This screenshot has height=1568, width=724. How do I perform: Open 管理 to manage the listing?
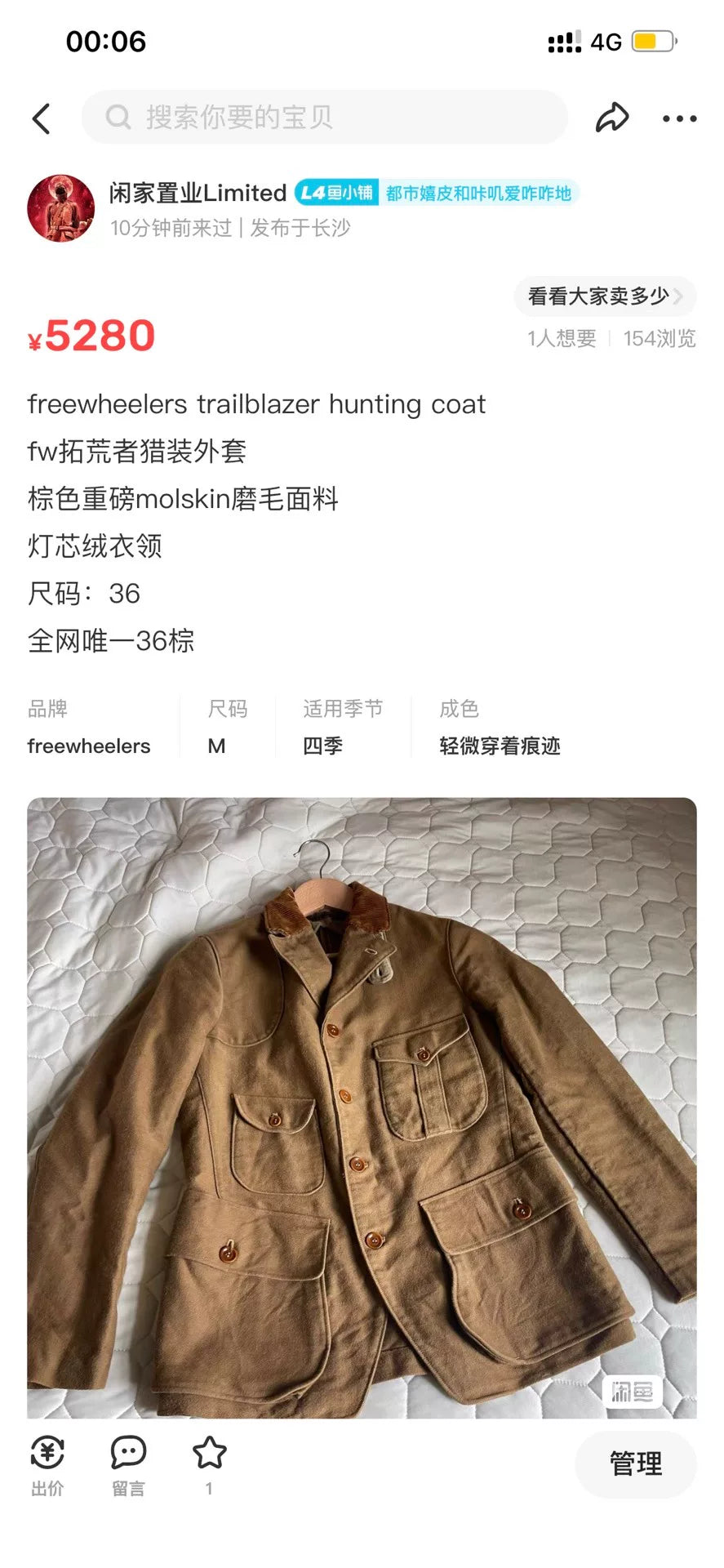635,1463
